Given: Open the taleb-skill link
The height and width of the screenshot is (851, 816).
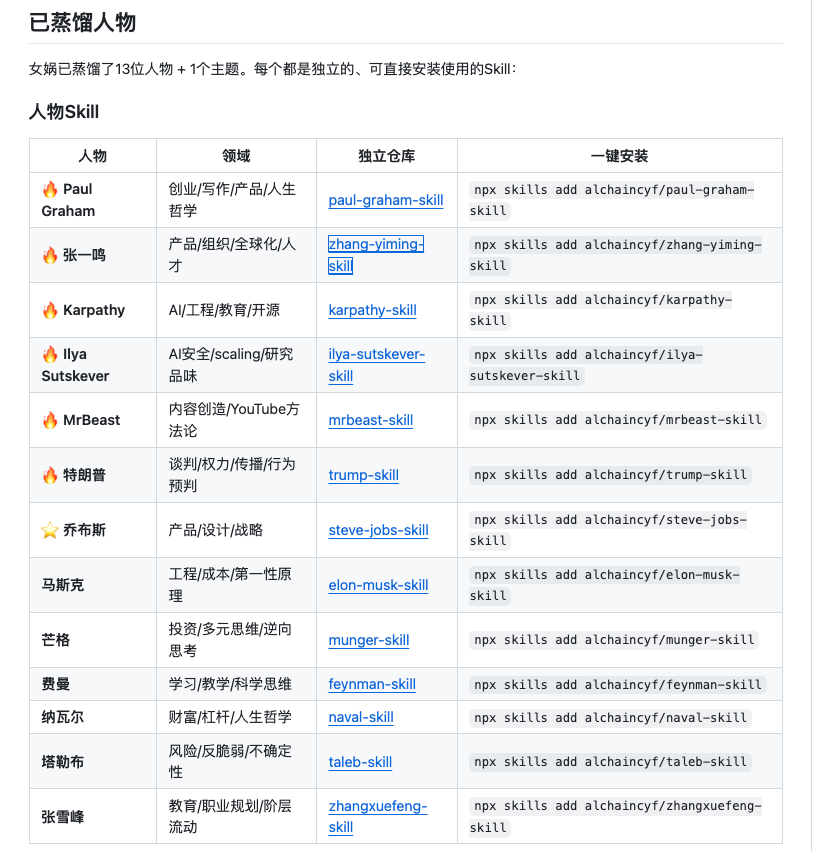Looking at the screenshot, I should (360, 762).
